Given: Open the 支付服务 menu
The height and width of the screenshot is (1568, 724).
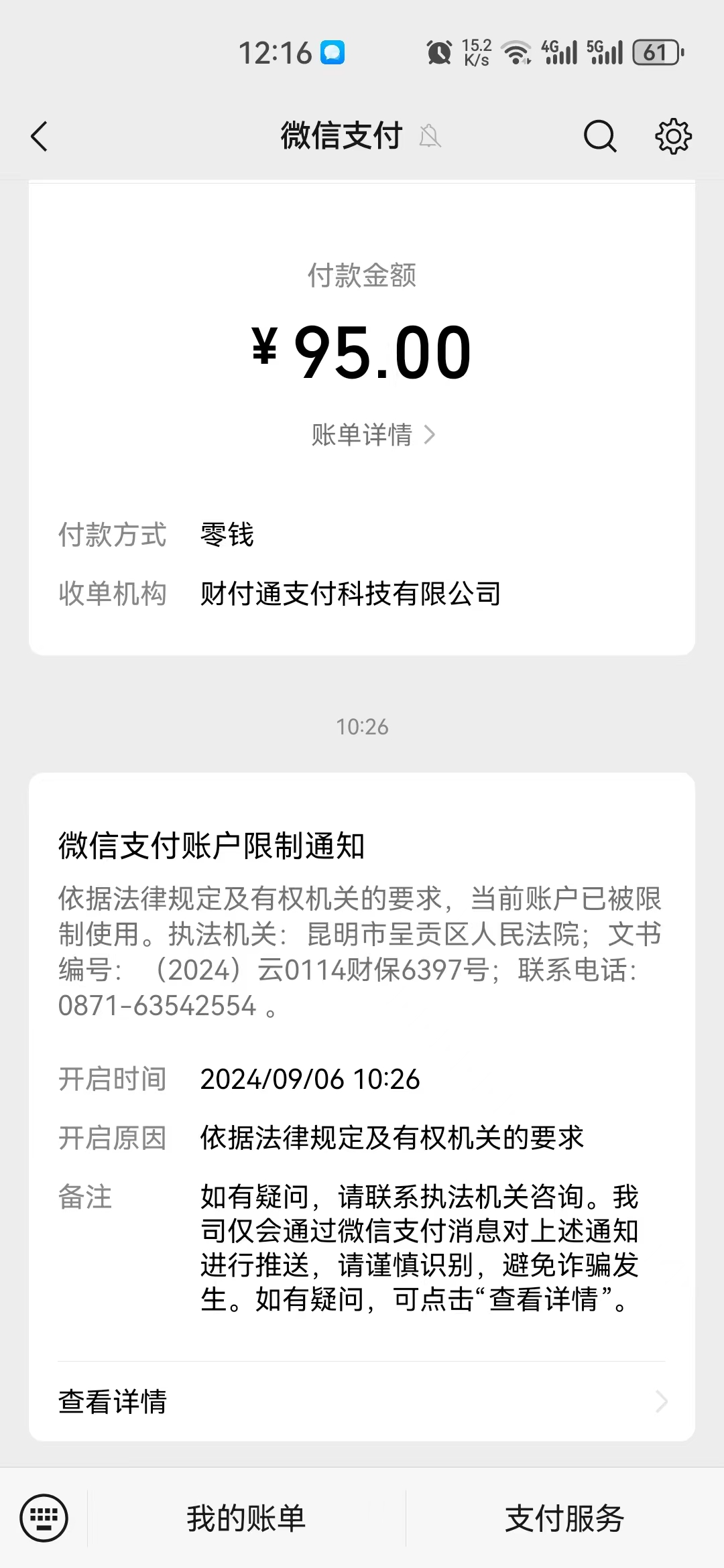Looking at the screenshot, I should pyautogui.click(x=564, y=1518).
